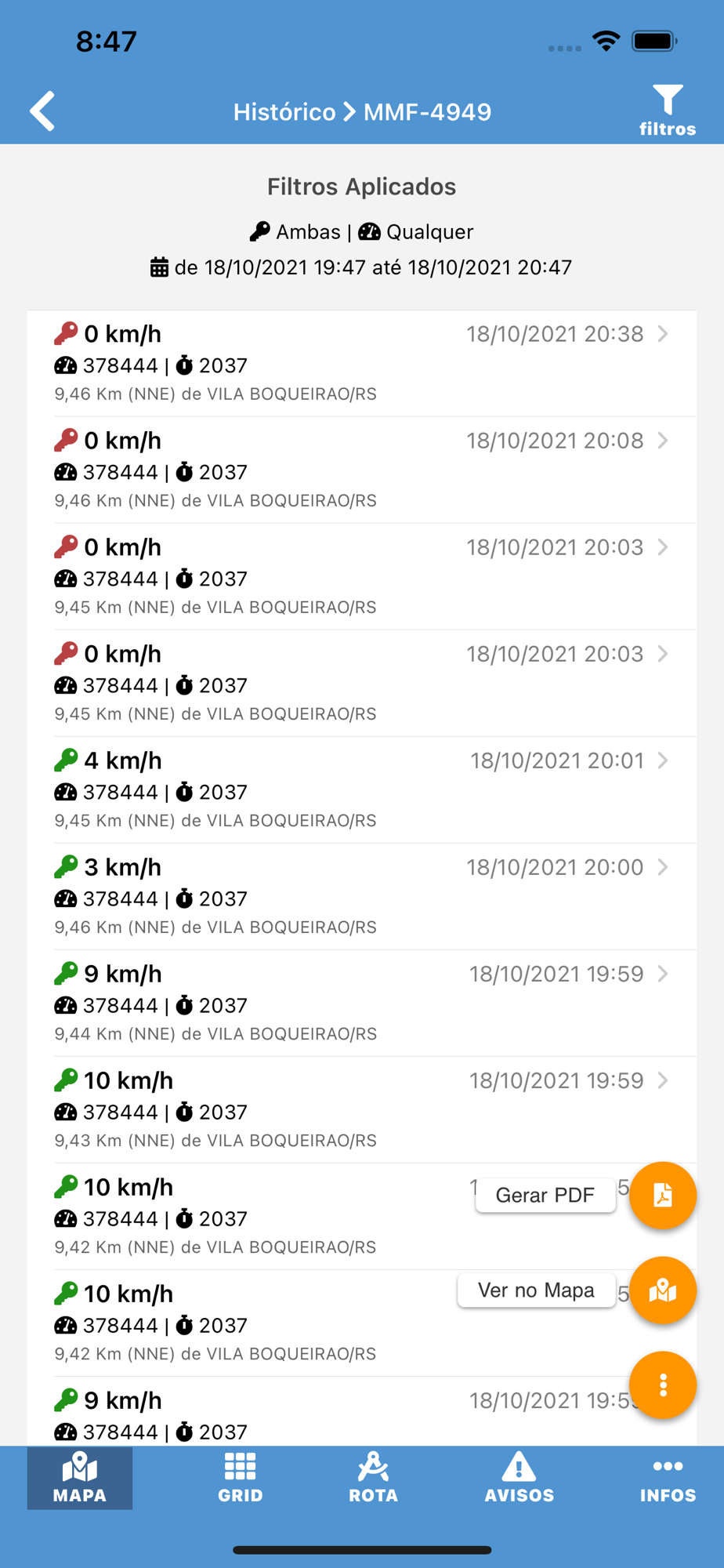The height and width of the screenshot is (1568, 724).
Task: Open the record from 18/10/2021 20:38
Action: (361, 363)
